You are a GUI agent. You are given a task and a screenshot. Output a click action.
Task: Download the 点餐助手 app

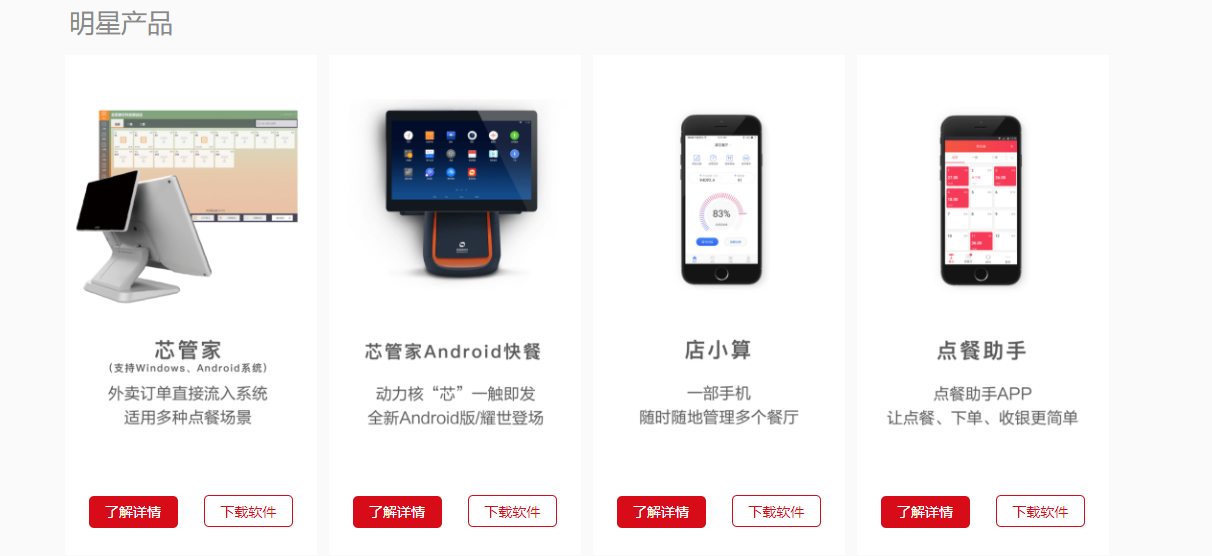[1040, 511]
